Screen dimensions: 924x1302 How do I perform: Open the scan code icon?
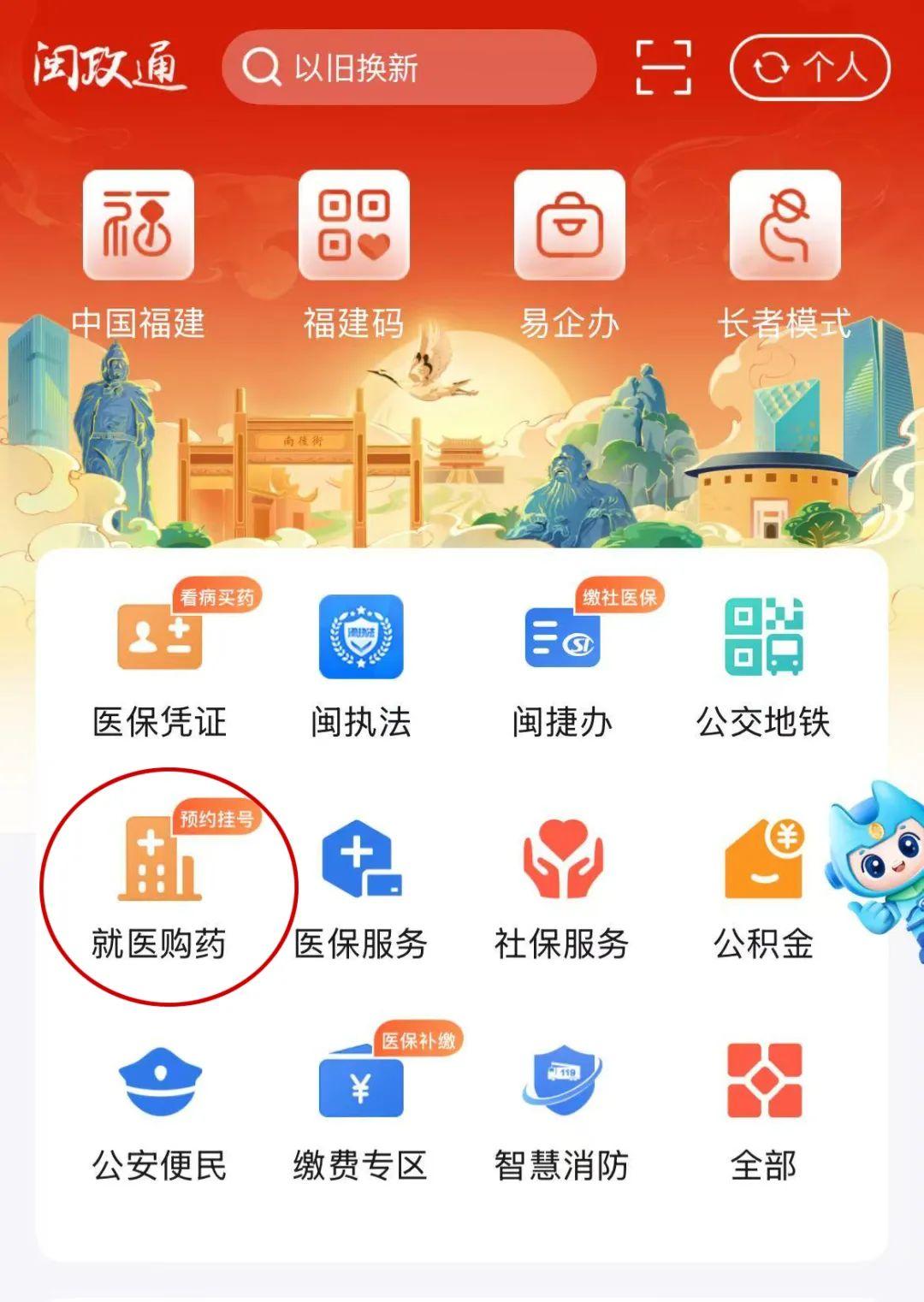663,68
